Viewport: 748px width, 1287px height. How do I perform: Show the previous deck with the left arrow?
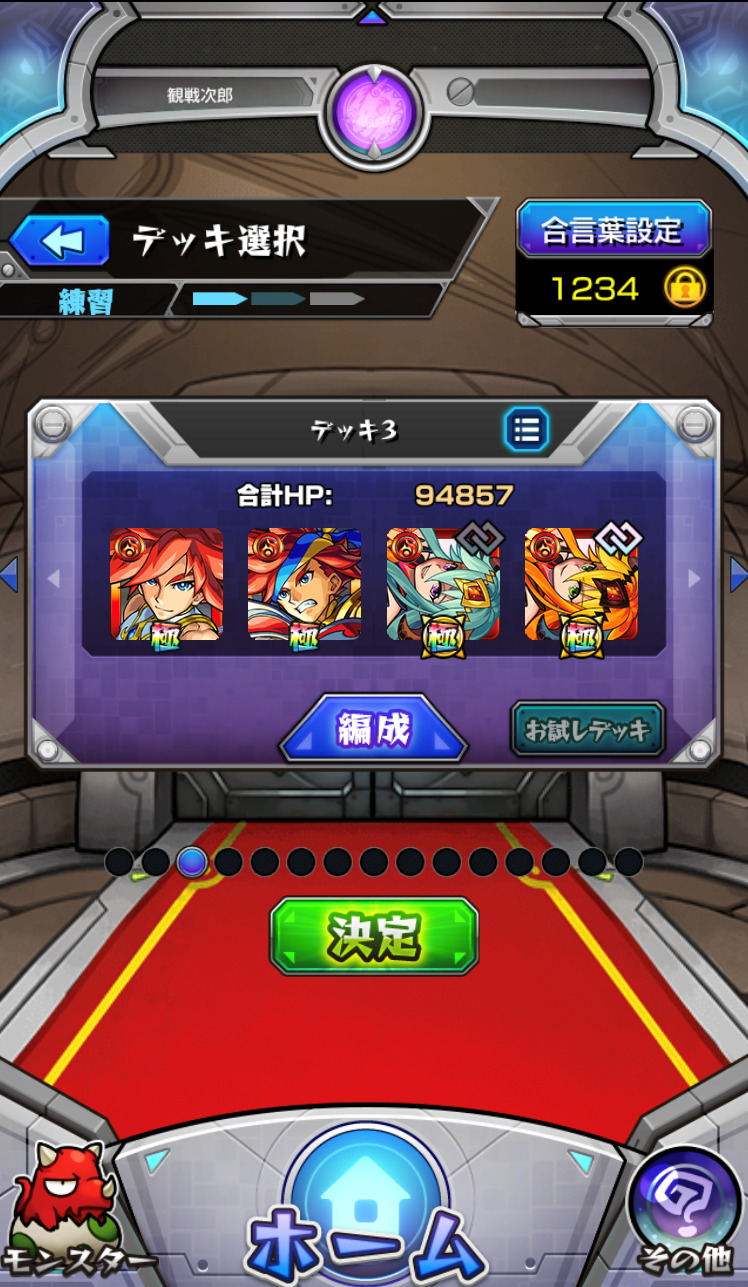click(x=9, y=575)
